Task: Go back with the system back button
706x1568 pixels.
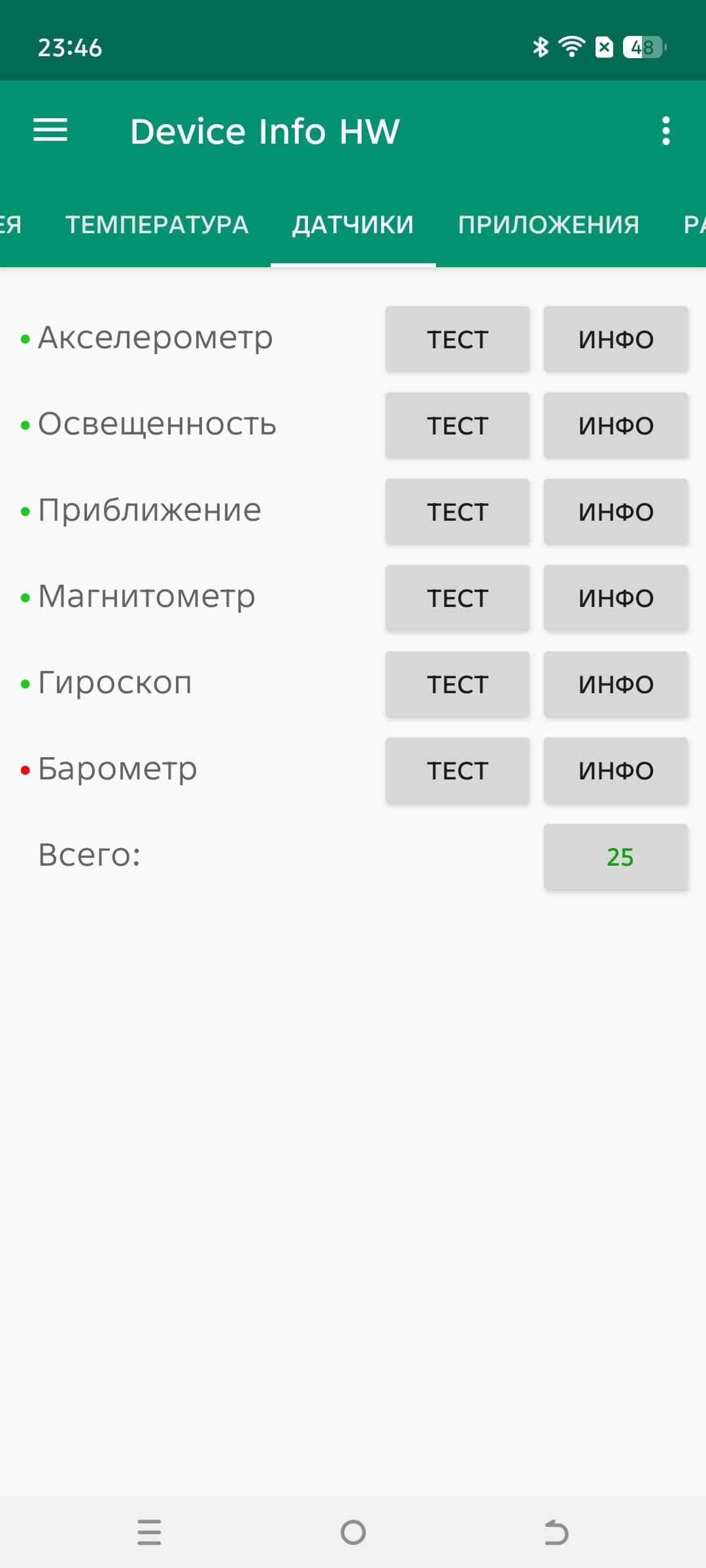Action: 556,1532
